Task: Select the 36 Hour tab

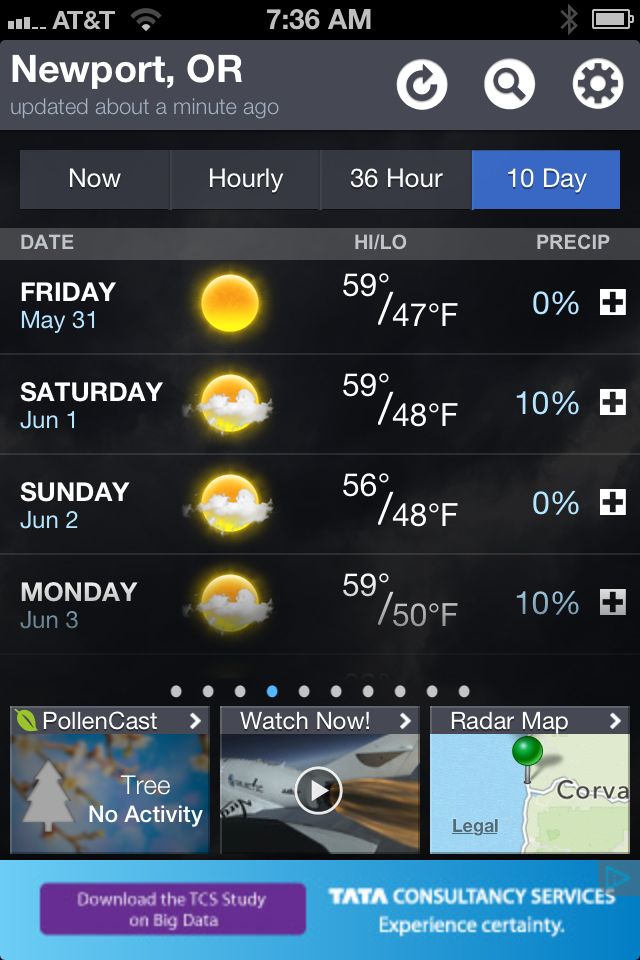Action: coord(396,180)
